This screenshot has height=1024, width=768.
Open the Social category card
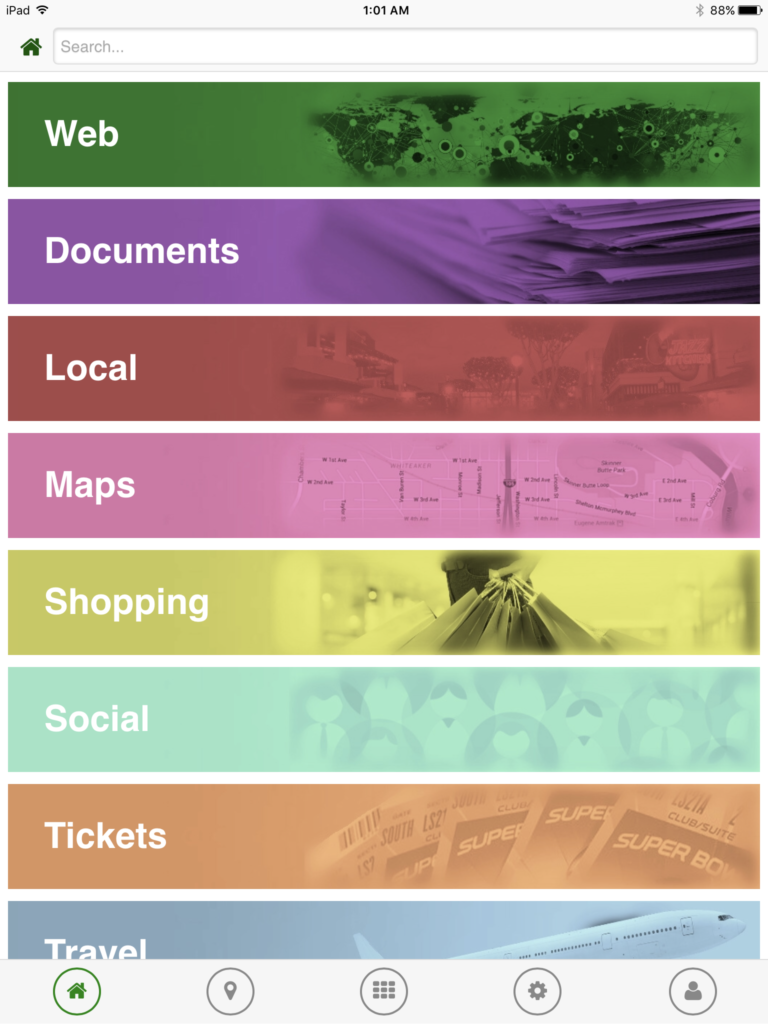coord(384,719)
